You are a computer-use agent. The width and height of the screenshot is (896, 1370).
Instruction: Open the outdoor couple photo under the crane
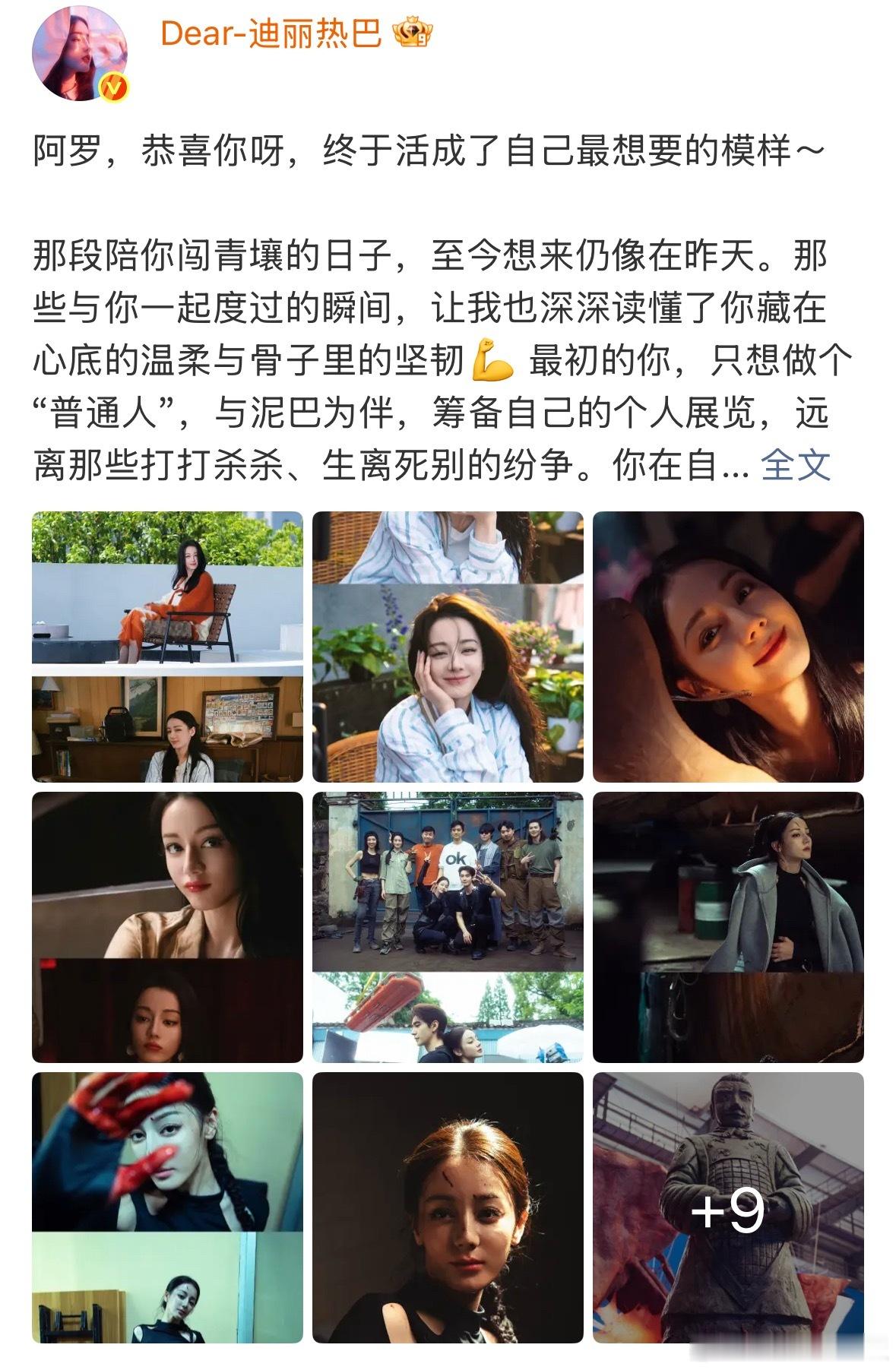[x=447, y=1018]
